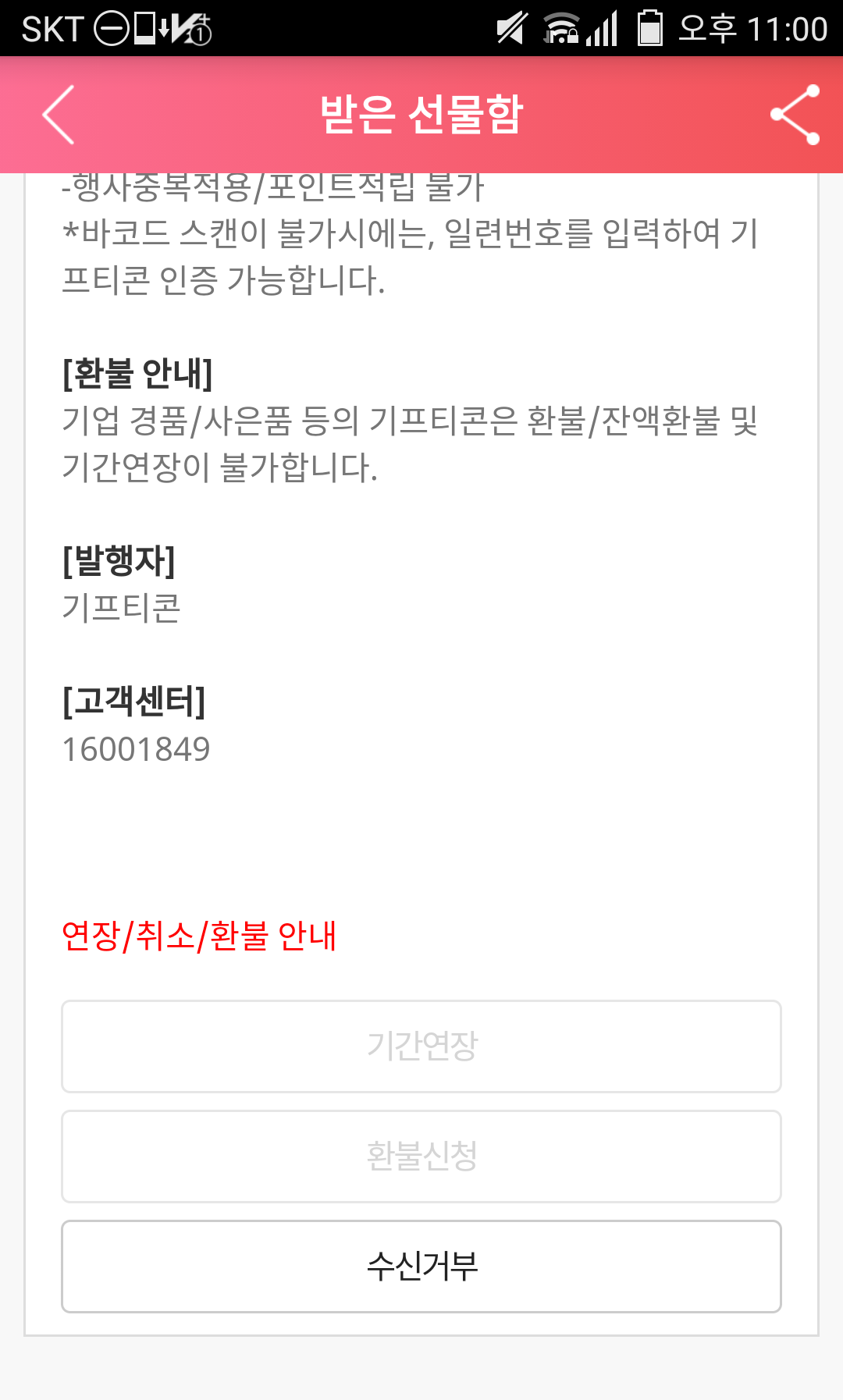
Task: Open 연장/취소/환불 안내 info
Action: [x=199, y=936]
